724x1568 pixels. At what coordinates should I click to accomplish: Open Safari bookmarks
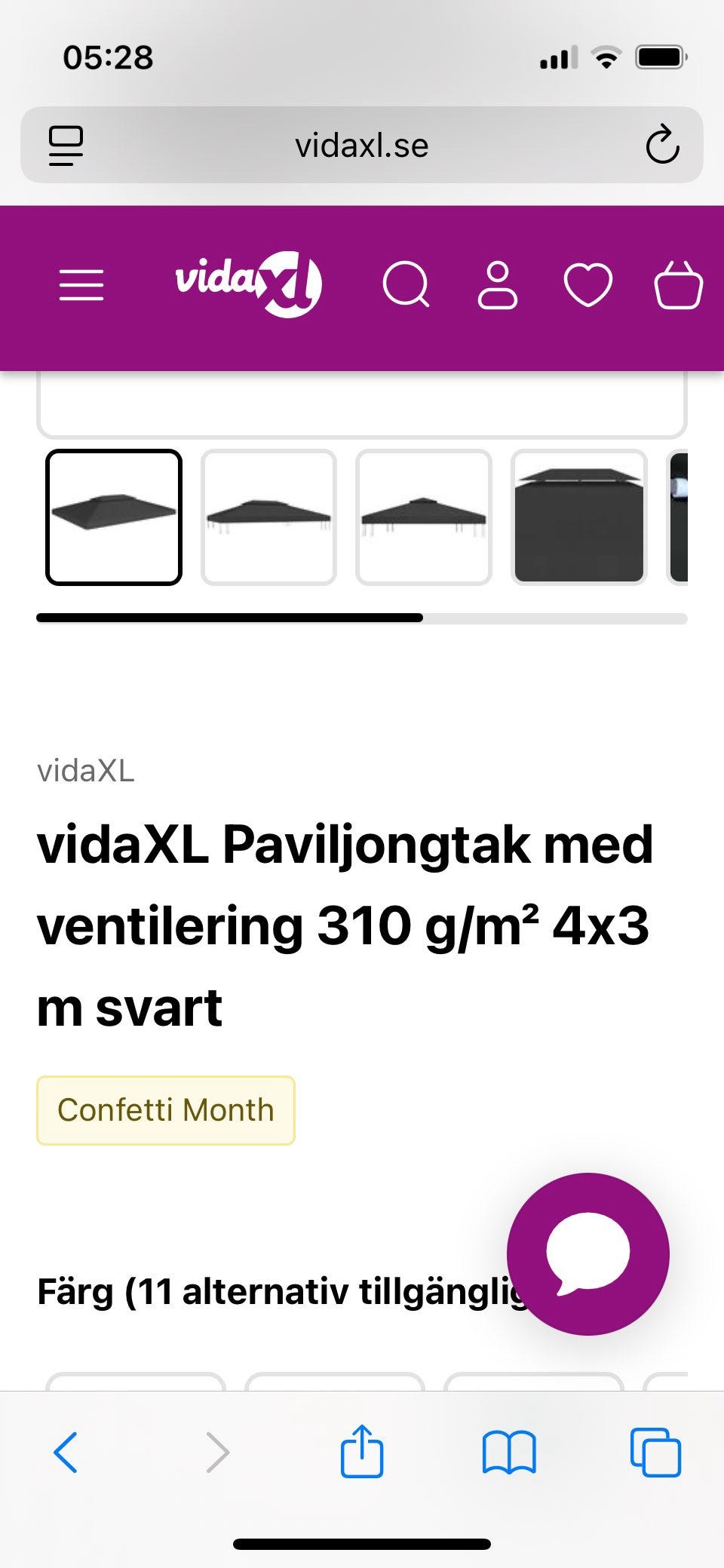tap(509, 1452)
